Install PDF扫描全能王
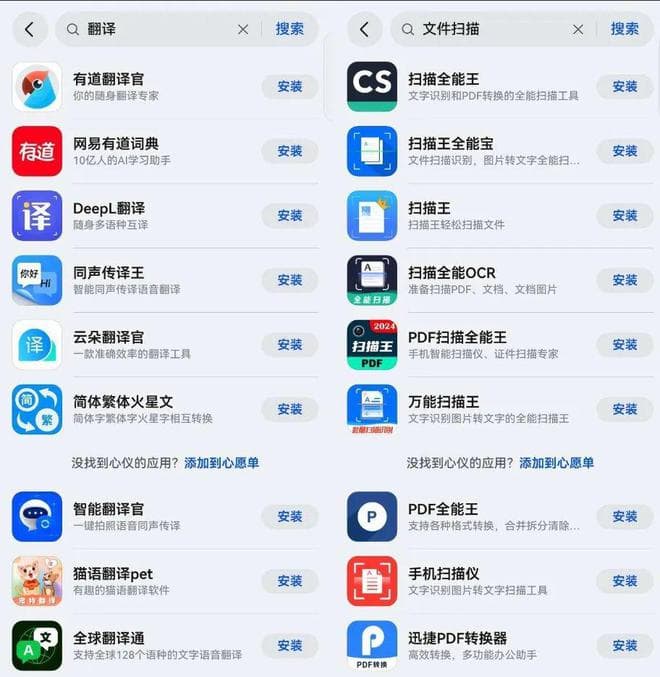 [625, 344]
